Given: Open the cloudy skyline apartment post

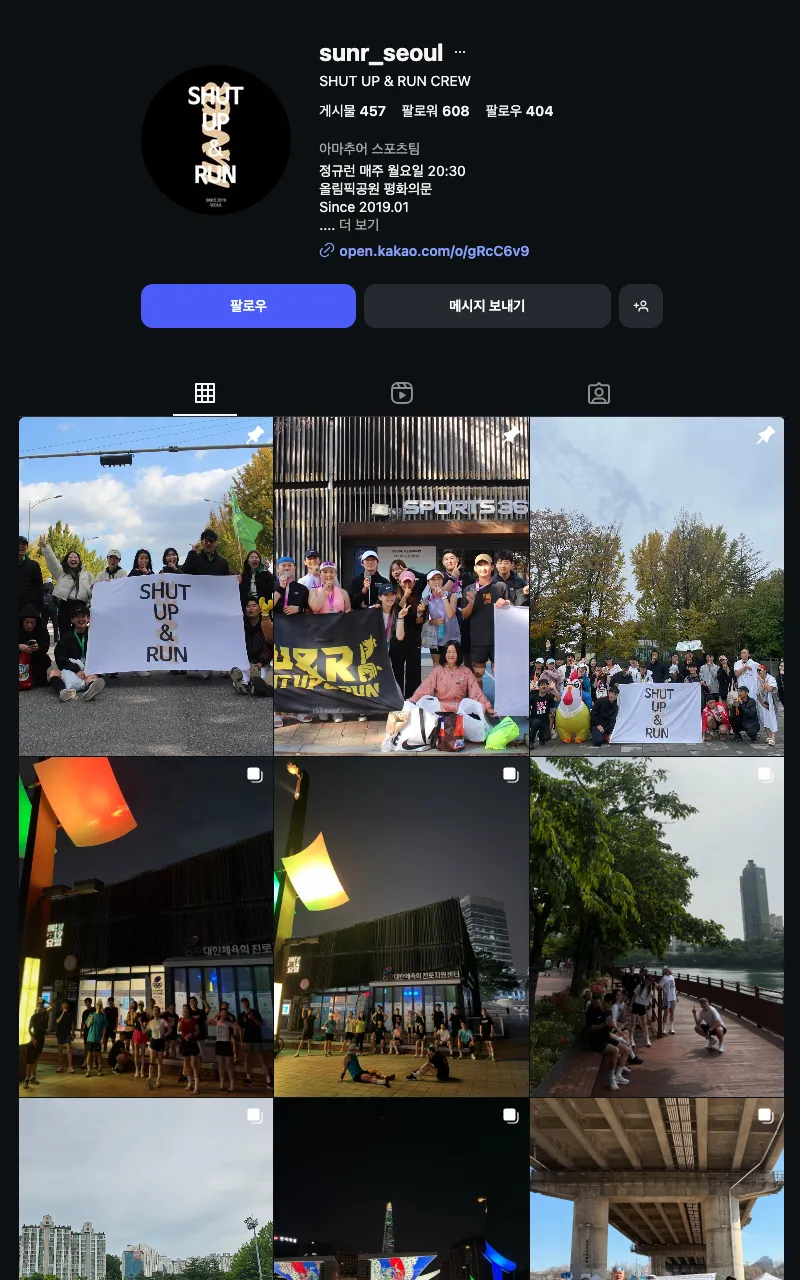Looking at the screenshot, I should (146, 1190).
